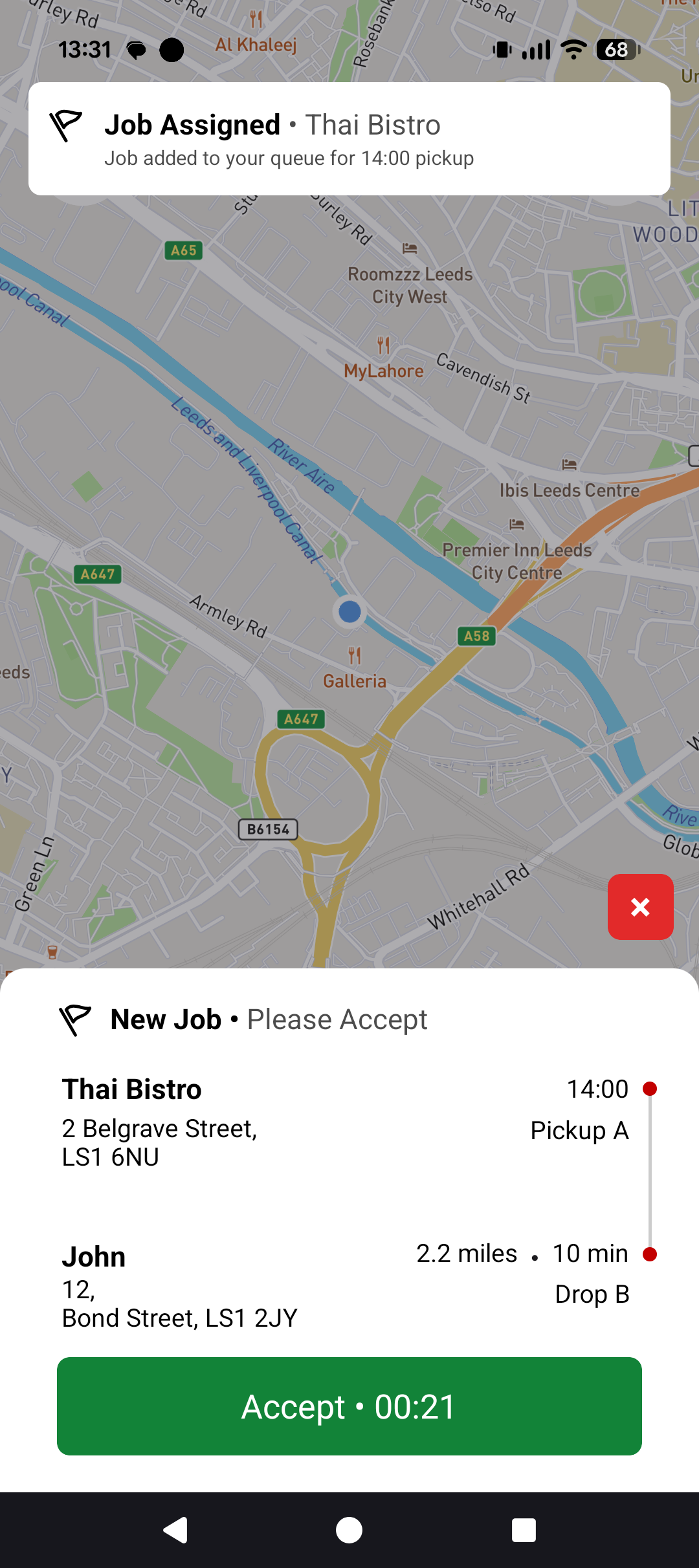Accept the new Thai Bistro job
This screenshot has width=699, height=1568.
(349, 1406)
